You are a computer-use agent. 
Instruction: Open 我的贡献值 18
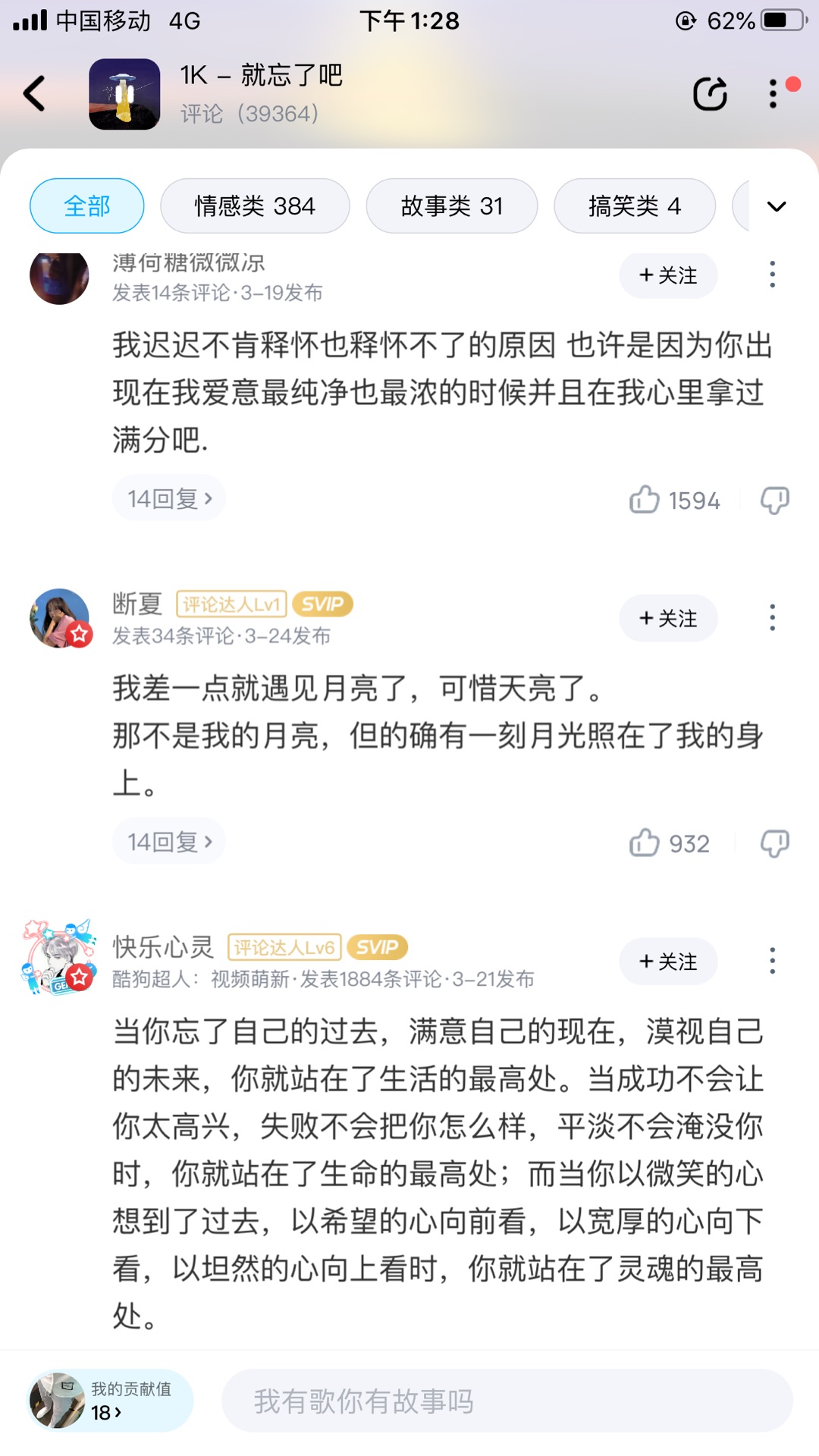[x=111, y=1401]
